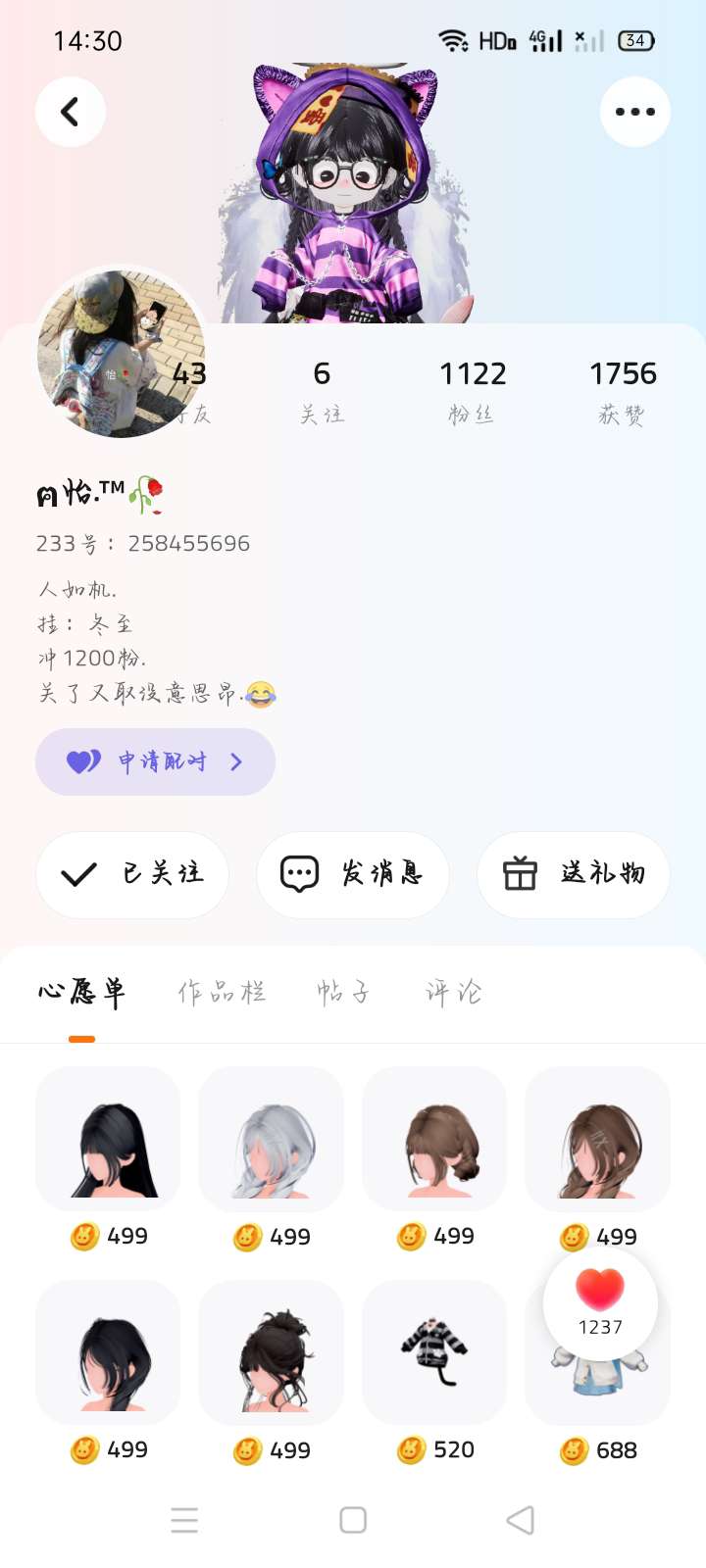Select the 心愿单 tab

pos(82,993)
